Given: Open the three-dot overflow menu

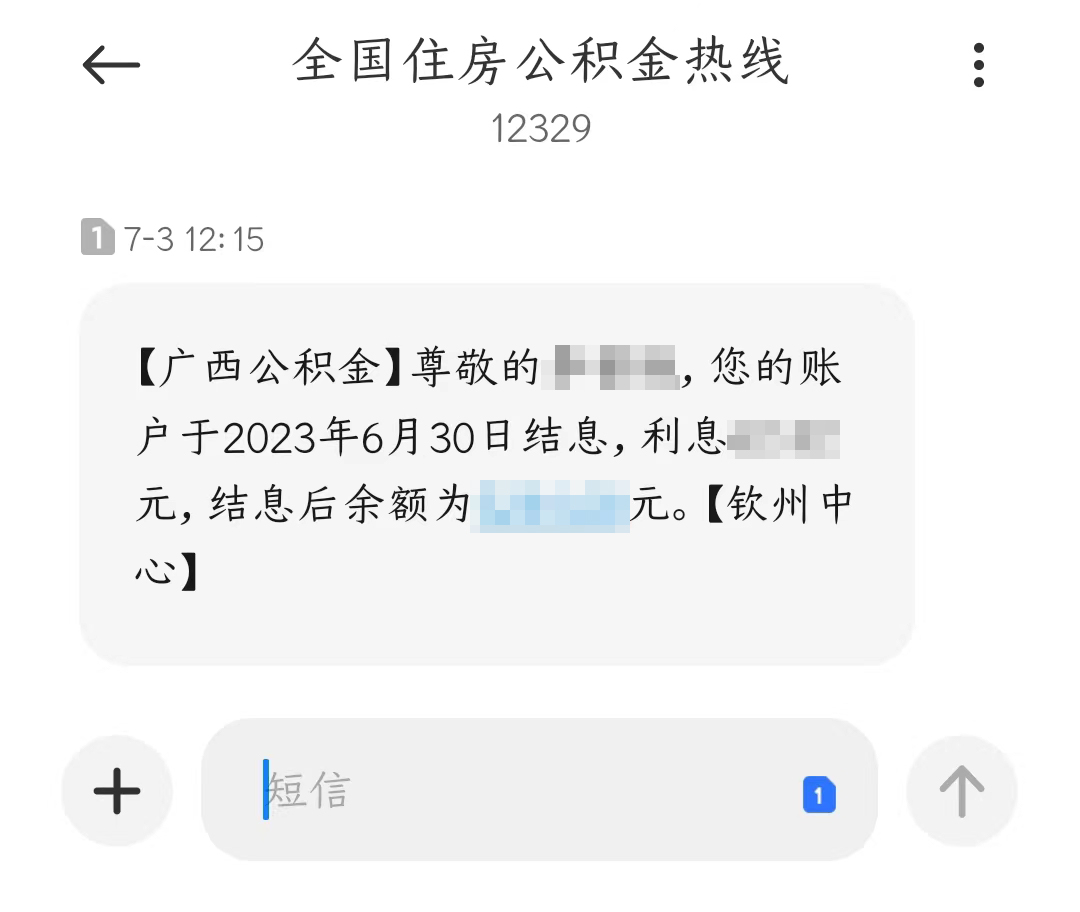Looking at the screenshot, I should (x=978, y=66).
